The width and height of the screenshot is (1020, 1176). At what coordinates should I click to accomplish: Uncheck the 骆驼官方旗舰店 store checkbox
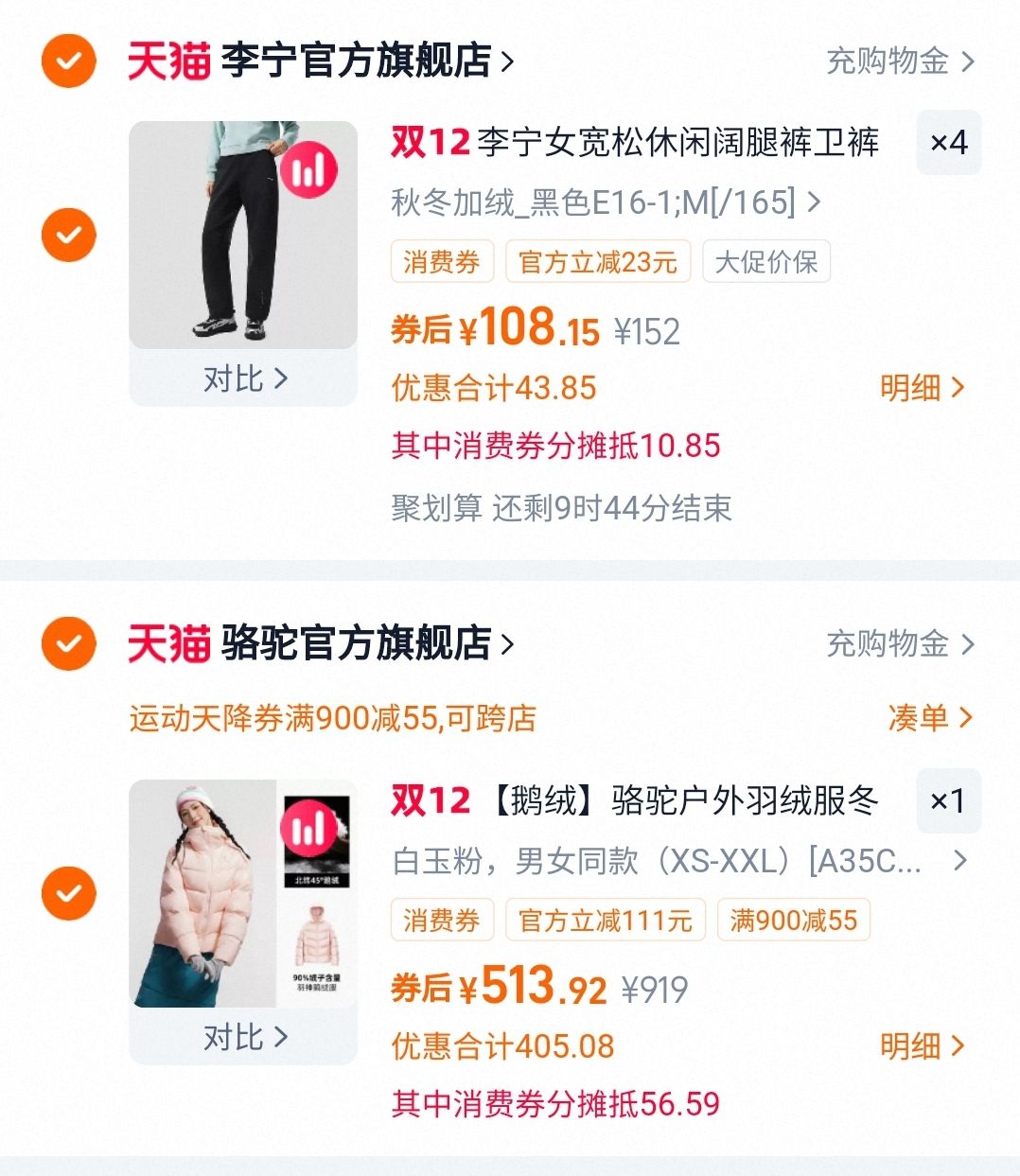[x=68, y=644]
